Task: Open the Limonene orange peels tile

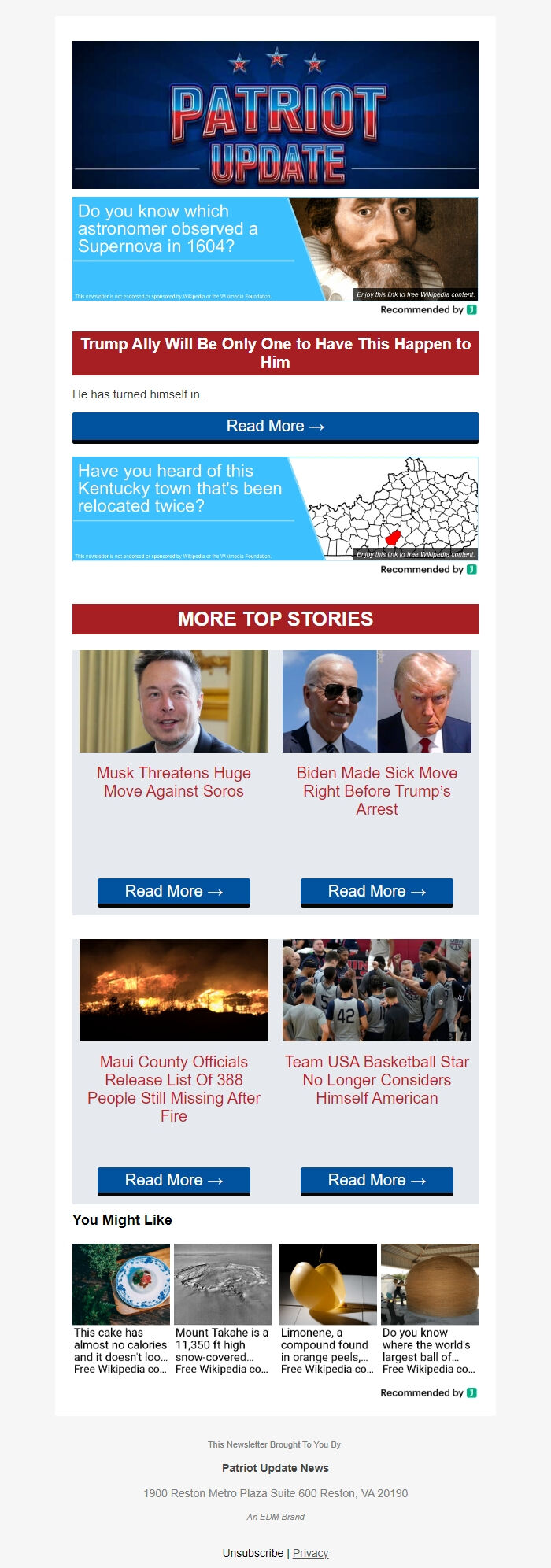Action: 327,1309
